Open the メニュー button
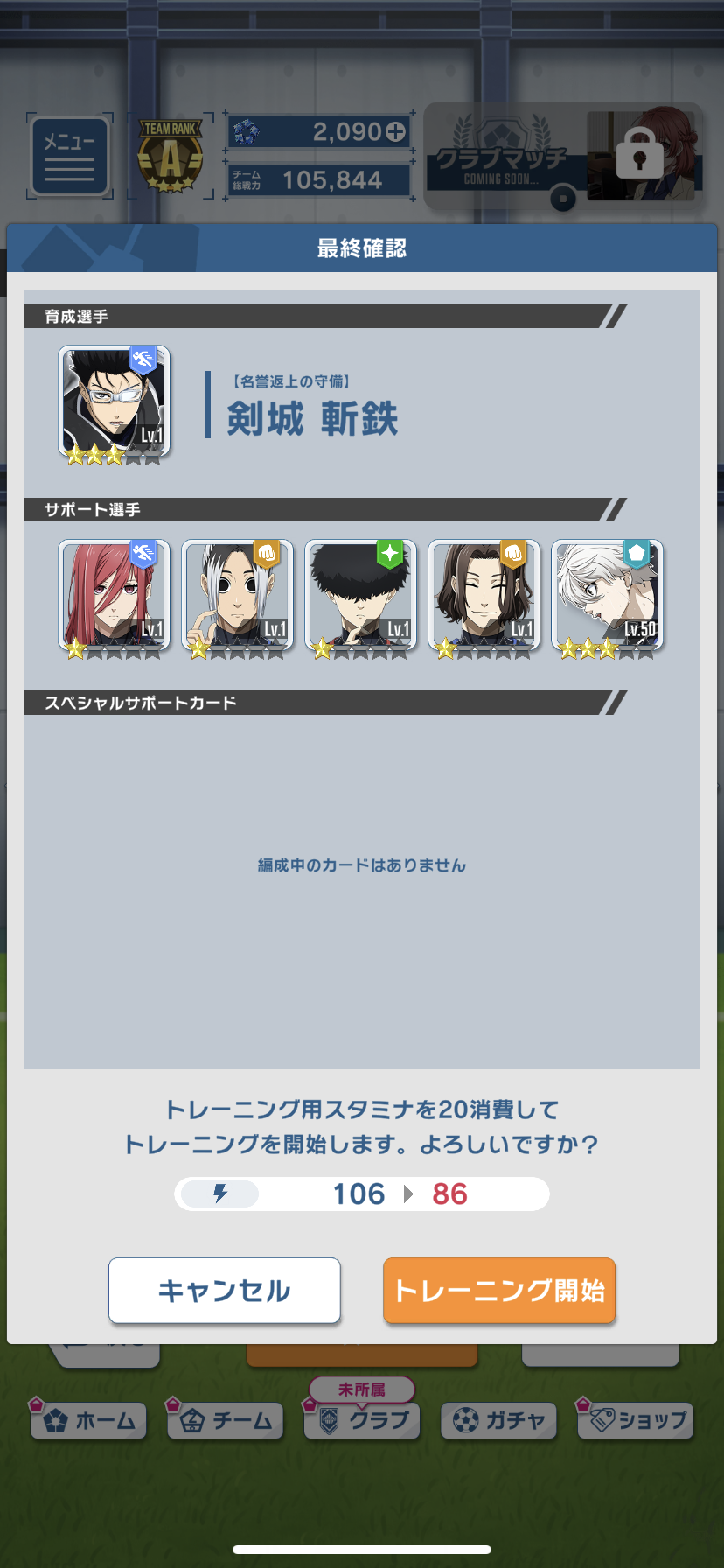 pyautogui.click(x=70, y=157)
